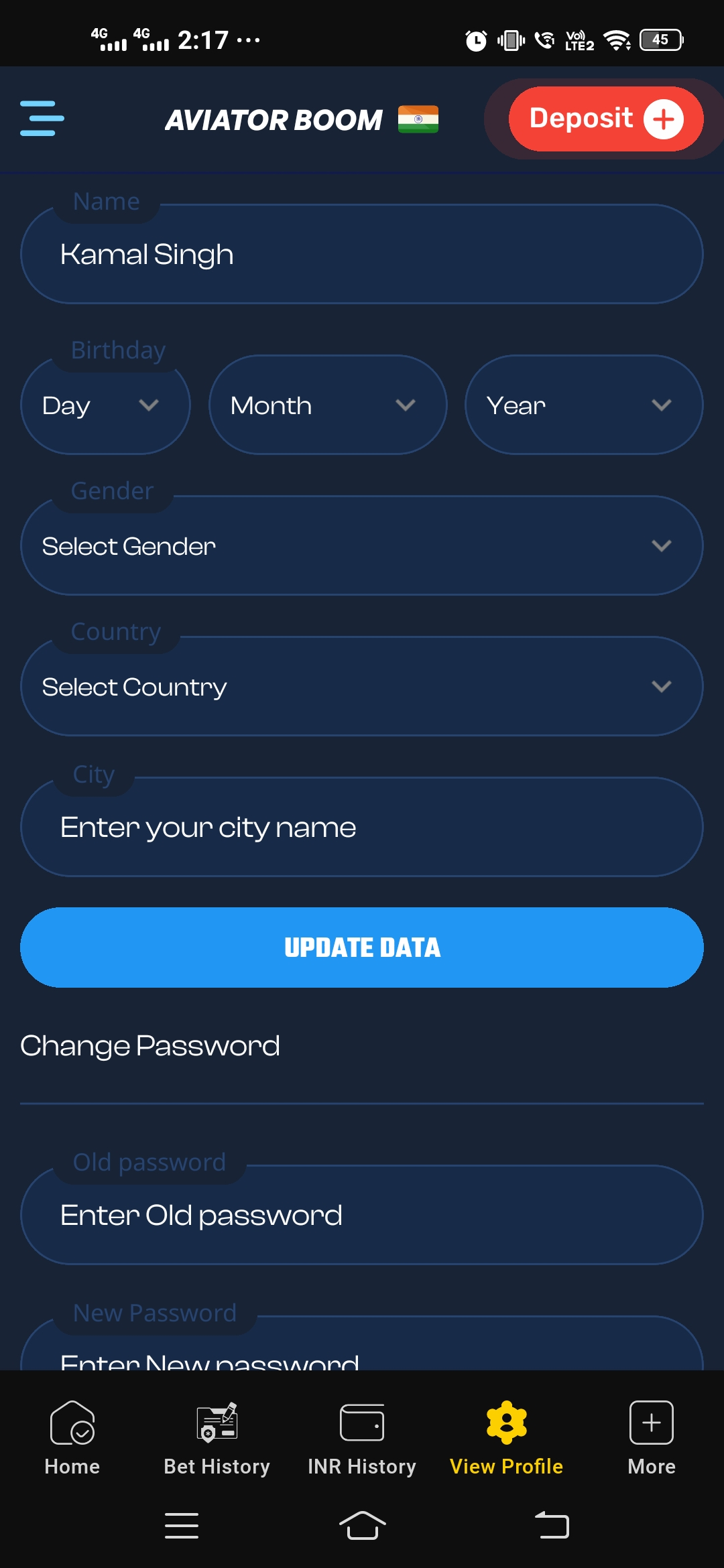
Task: Select the View Profile tab
Action: (x=507, y=1438)
